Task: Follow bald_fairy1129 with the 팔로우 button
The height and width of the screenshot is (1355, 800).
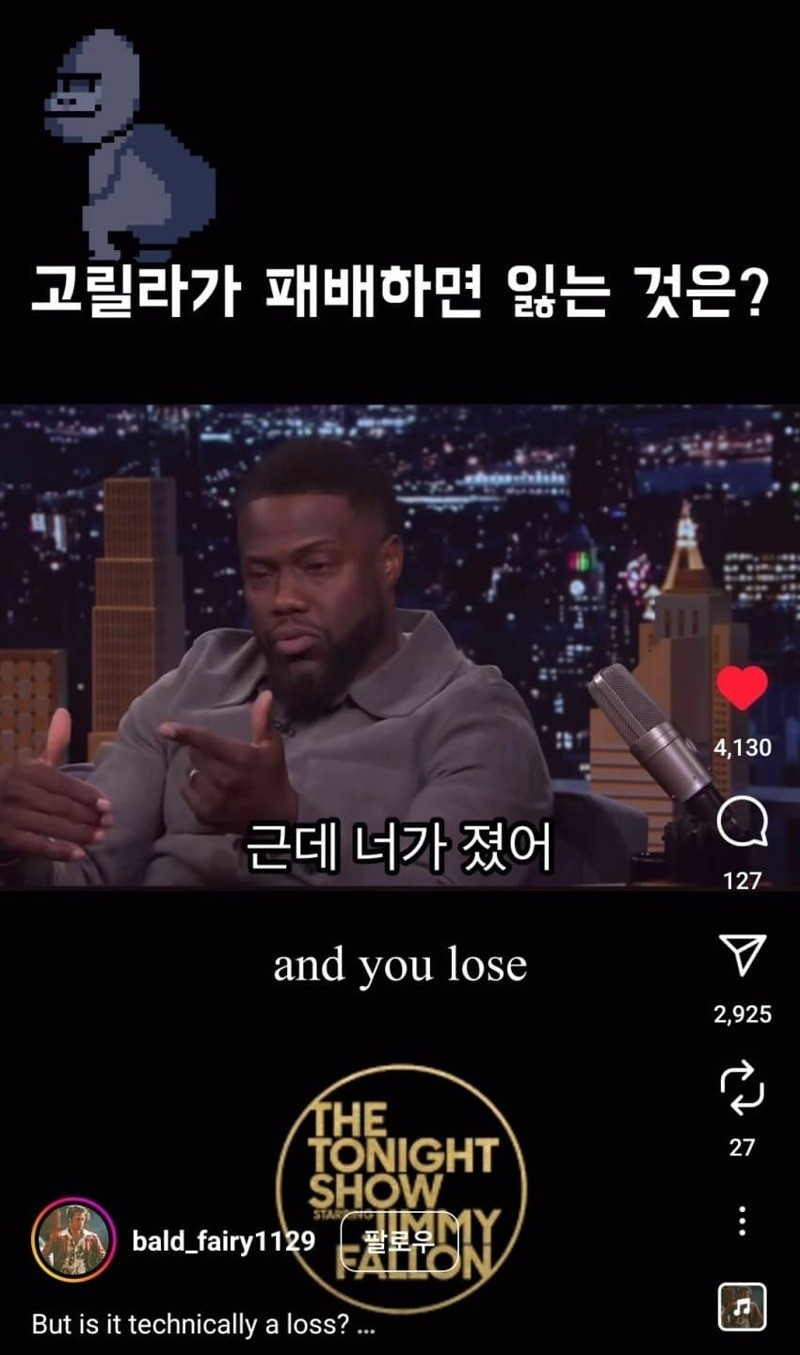Action: pyautogui.click(x=399, y=1241)
